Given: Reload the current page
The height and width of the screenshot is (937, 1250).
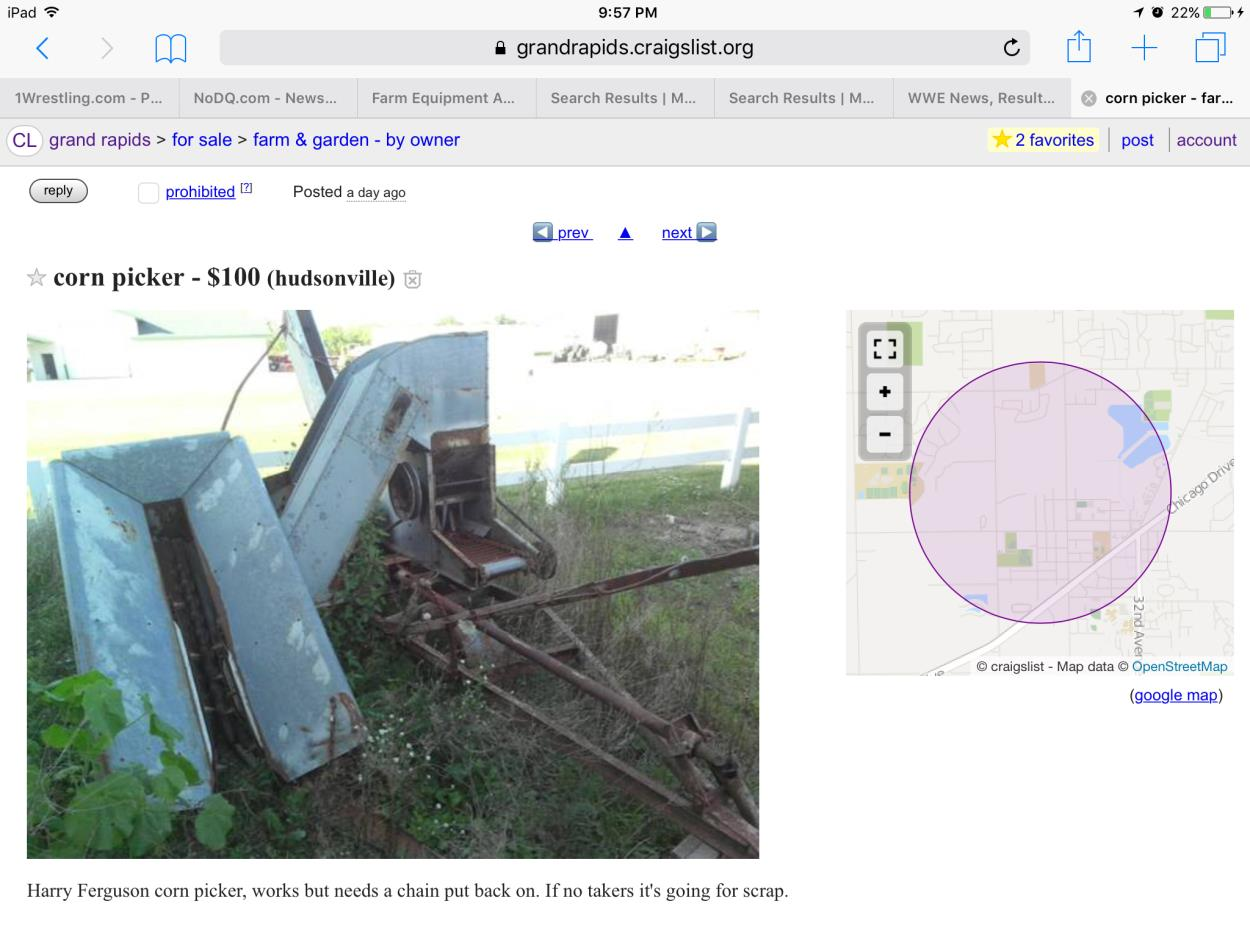Looking at the screenshot, I should point(1011,47).
